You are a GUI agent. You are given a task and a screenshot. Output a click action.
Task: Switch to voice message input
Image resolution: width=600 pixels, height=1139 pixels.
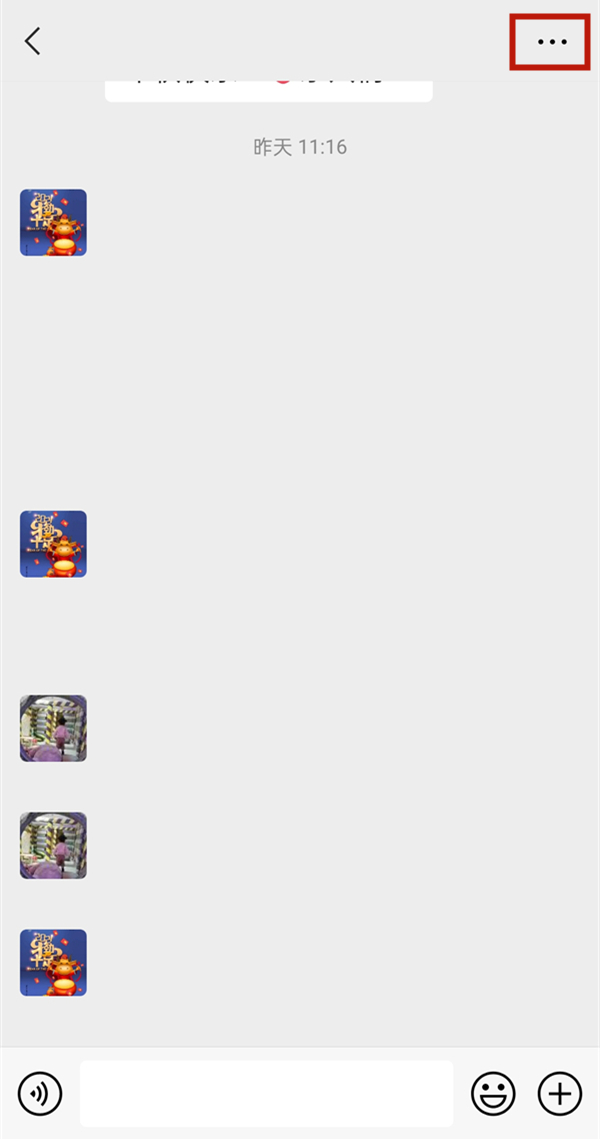point(40,1093)
